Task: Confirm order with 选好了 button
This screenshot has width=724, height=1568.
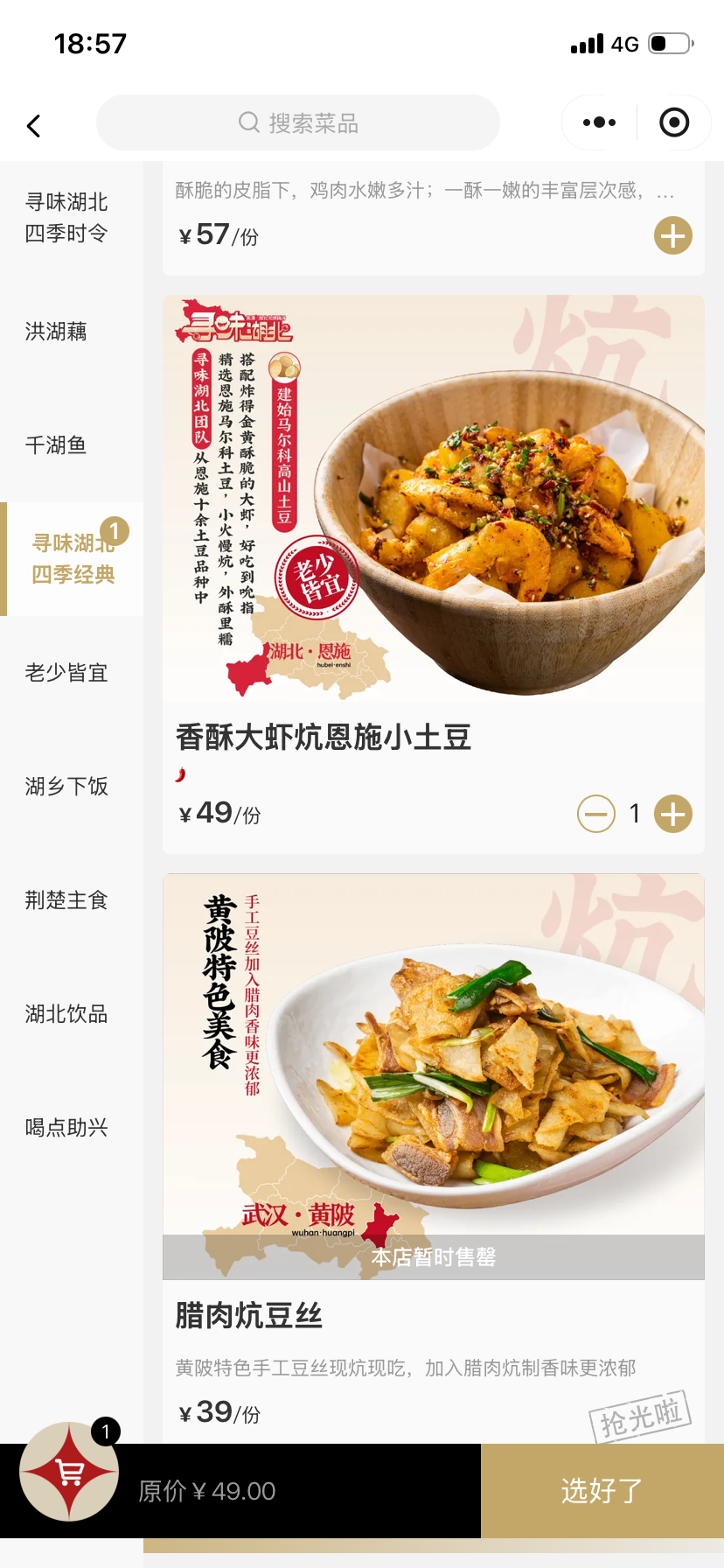Action: click(602, 1490)
